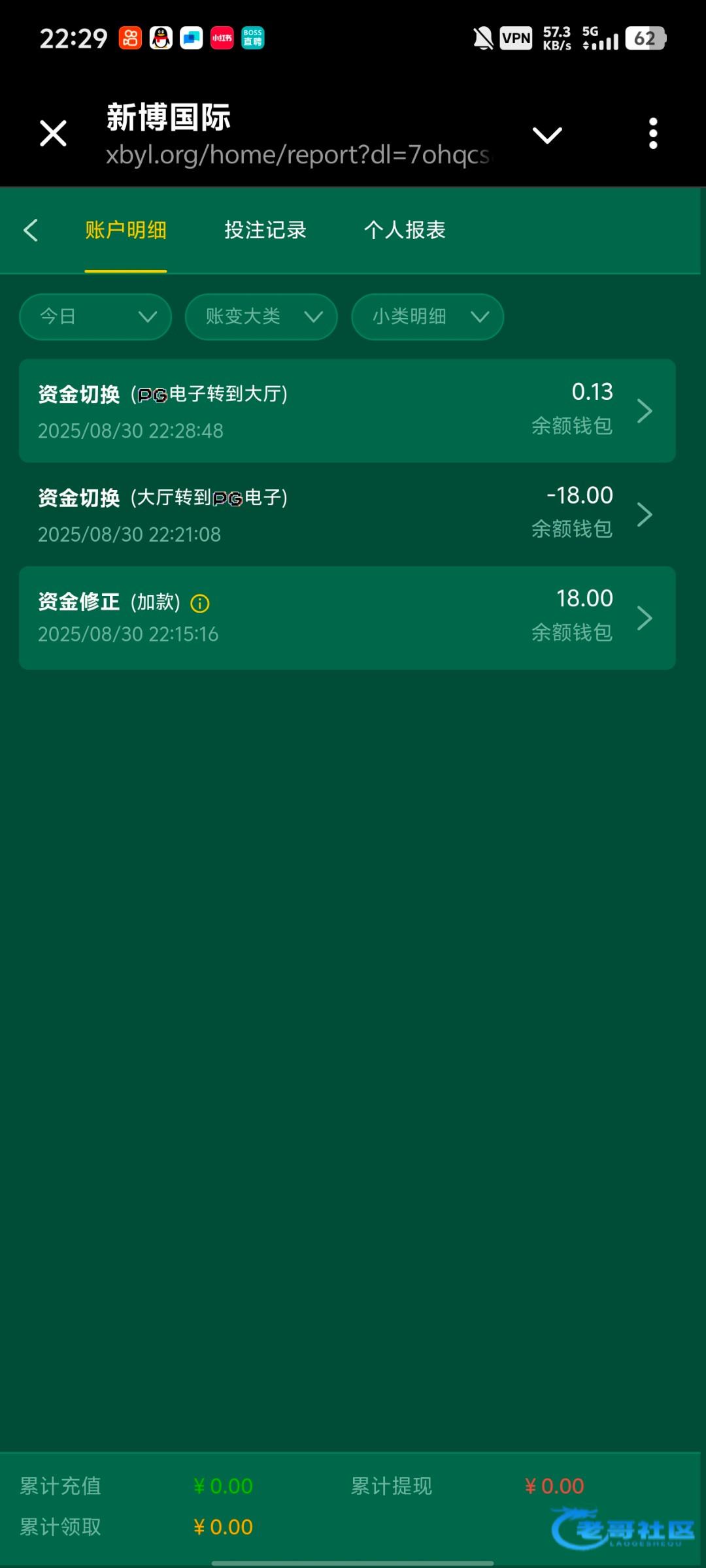Viewport: 706px width, 1568px height.
Task: Select the 账户明细 tab
Action: point(126,230)
